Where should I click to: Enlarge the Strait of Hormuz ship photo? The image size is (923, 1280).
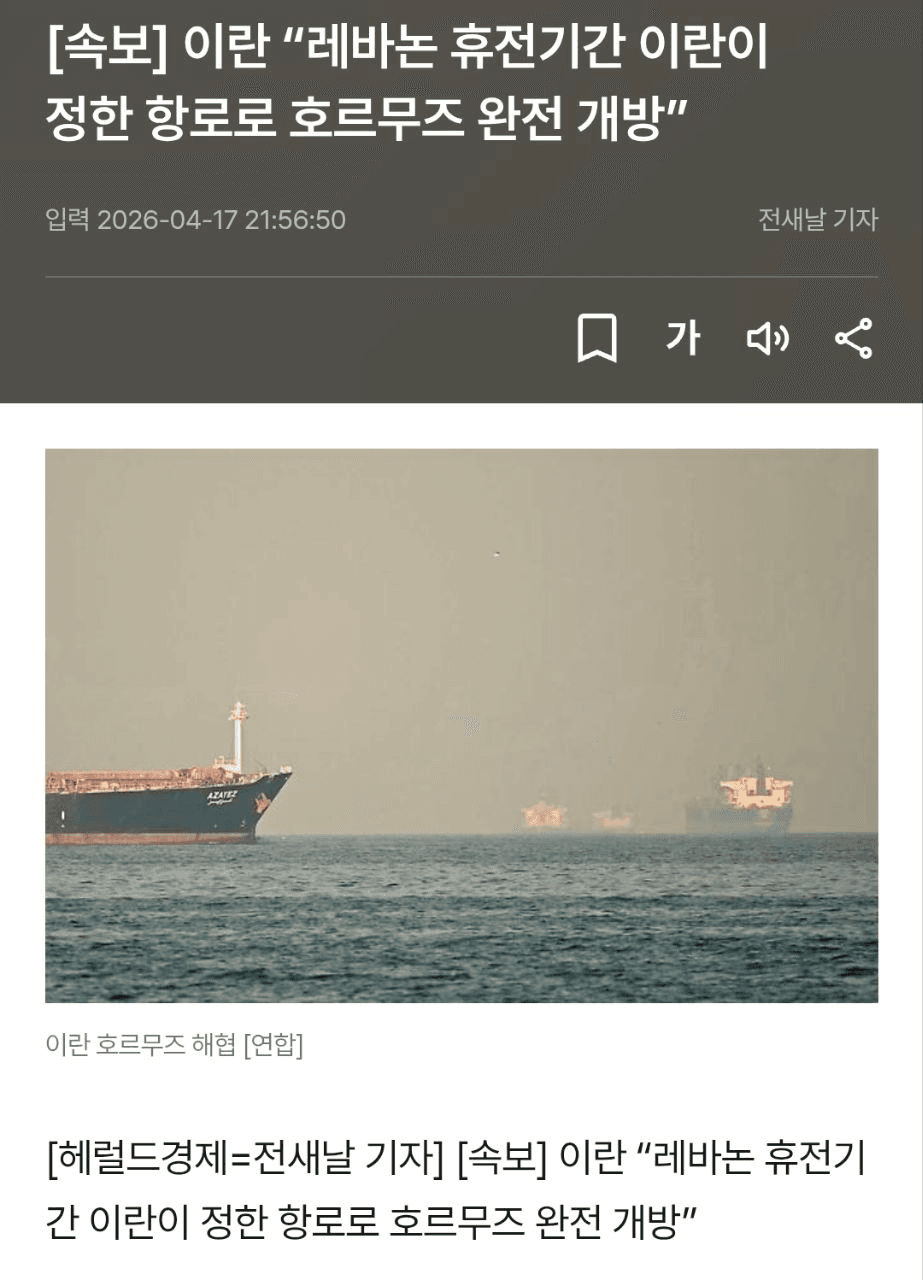461,725
